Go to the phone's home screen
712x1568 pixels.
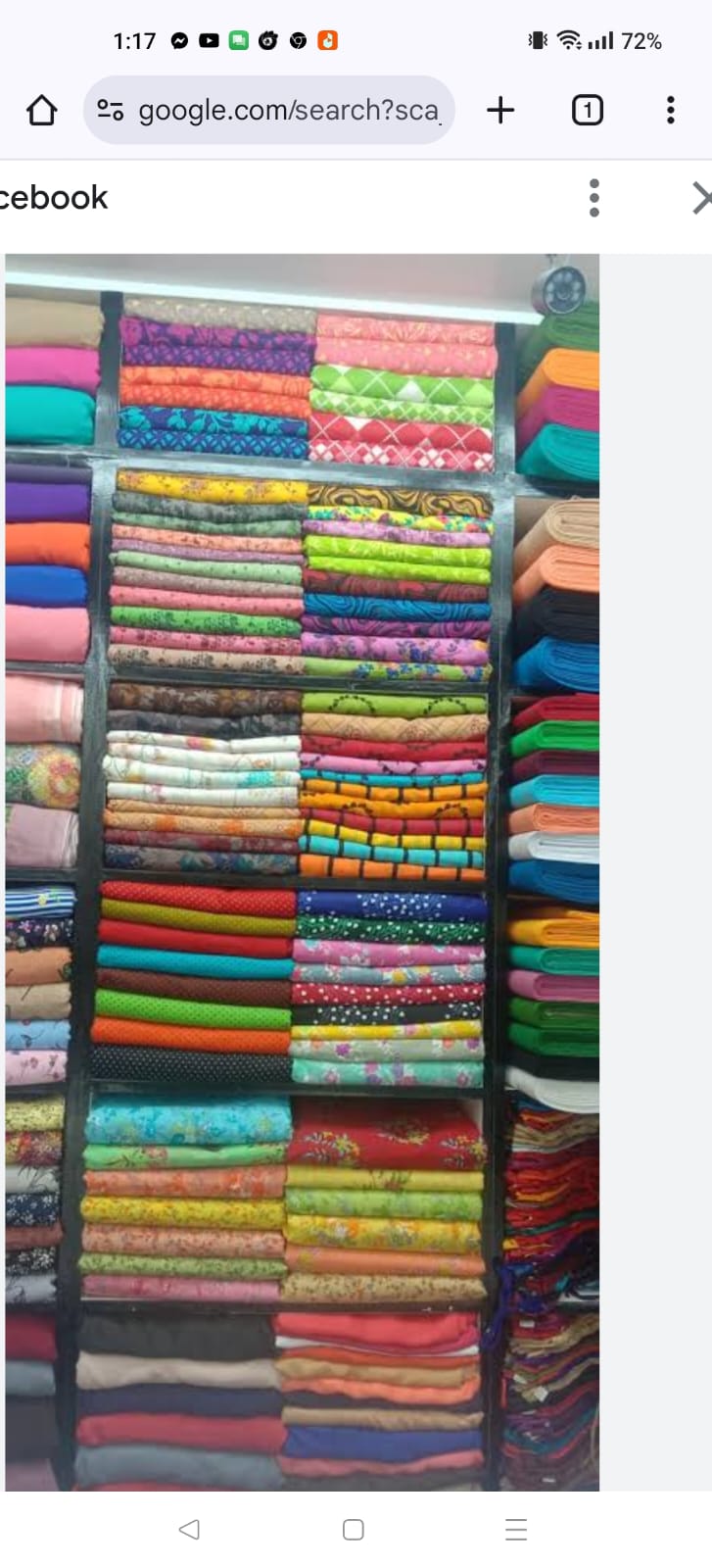[x=354, y=1529]
